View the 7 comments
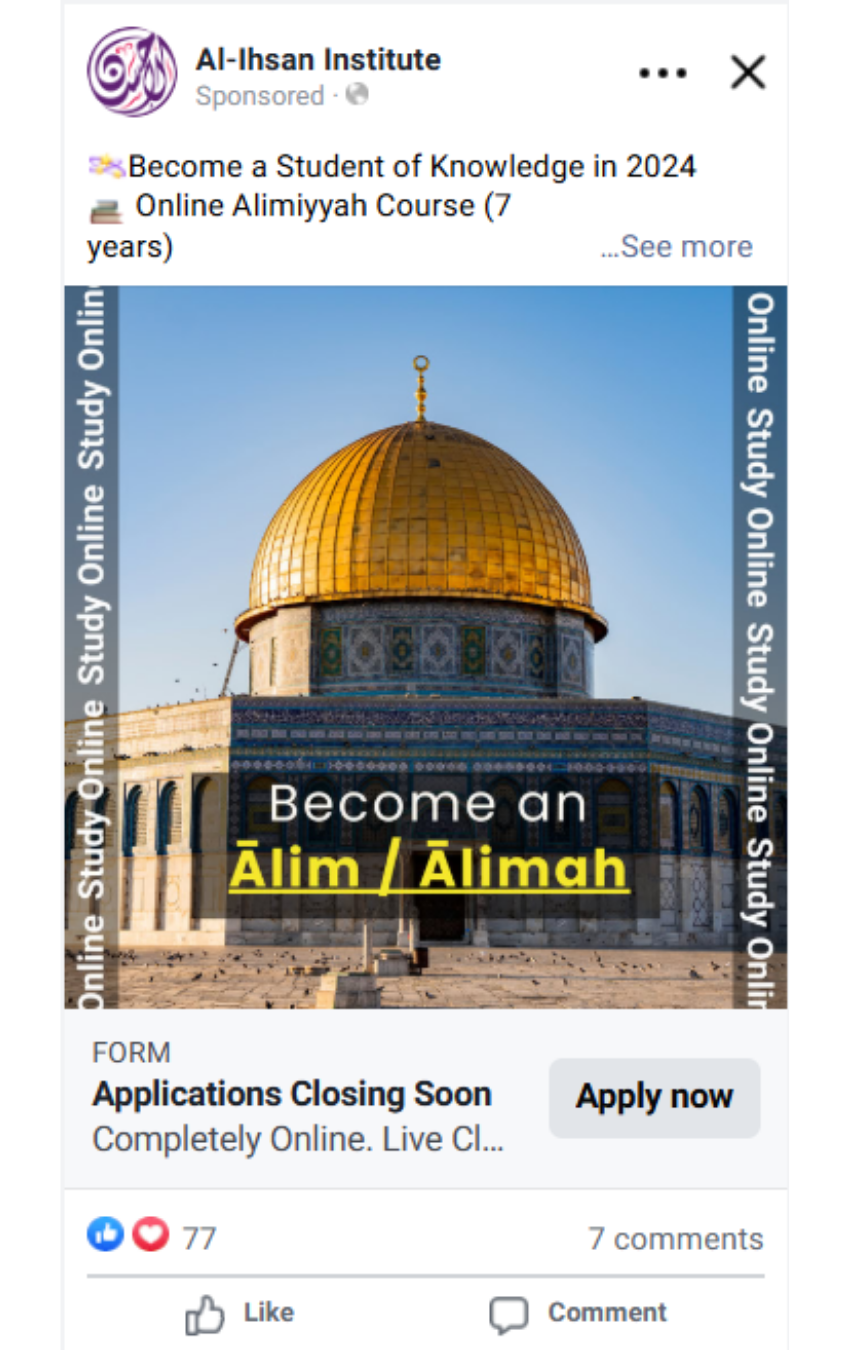 [x=675, y=1238]
